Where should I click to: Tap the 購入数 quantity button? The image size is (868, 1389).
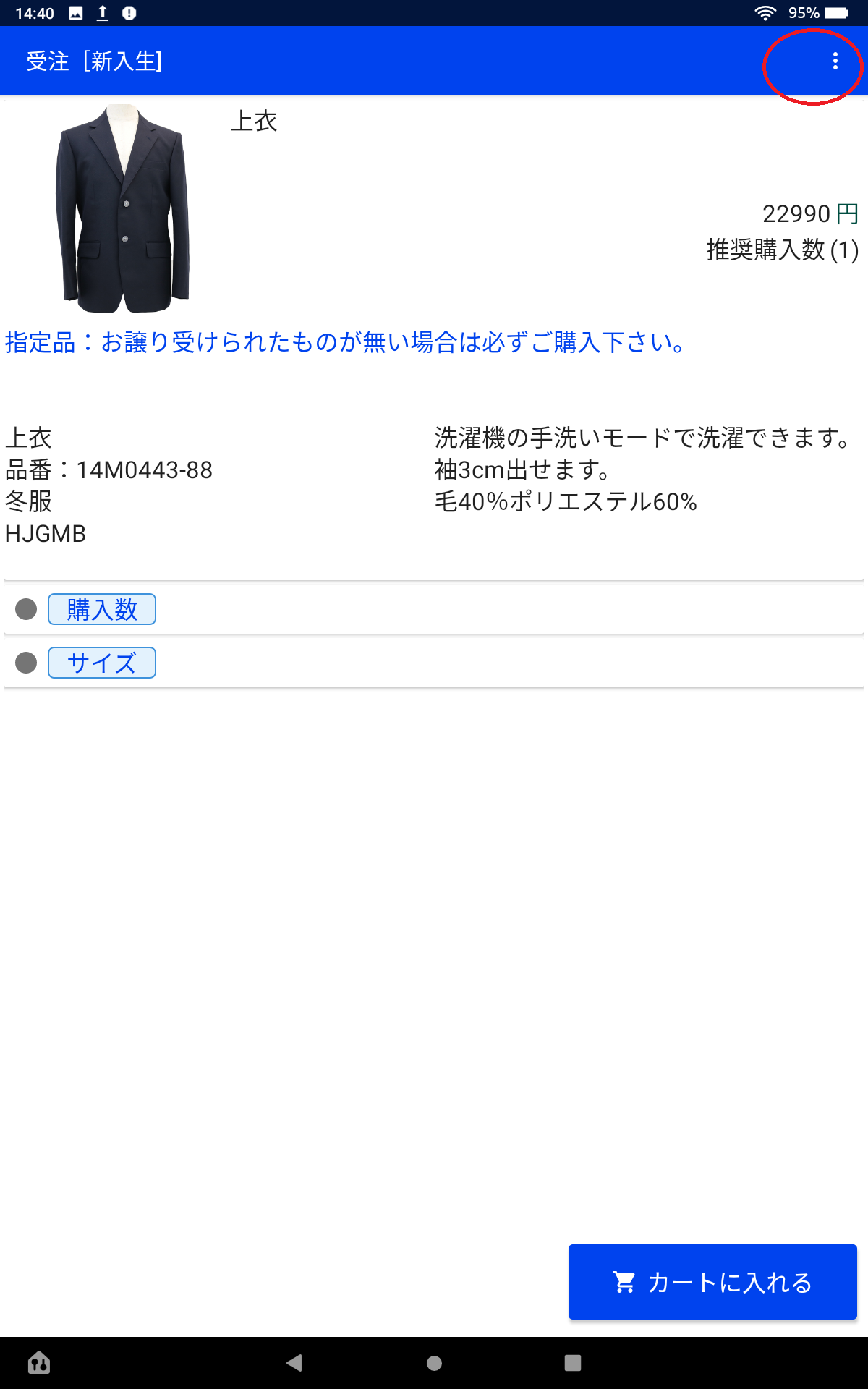[x=102, y=609]
